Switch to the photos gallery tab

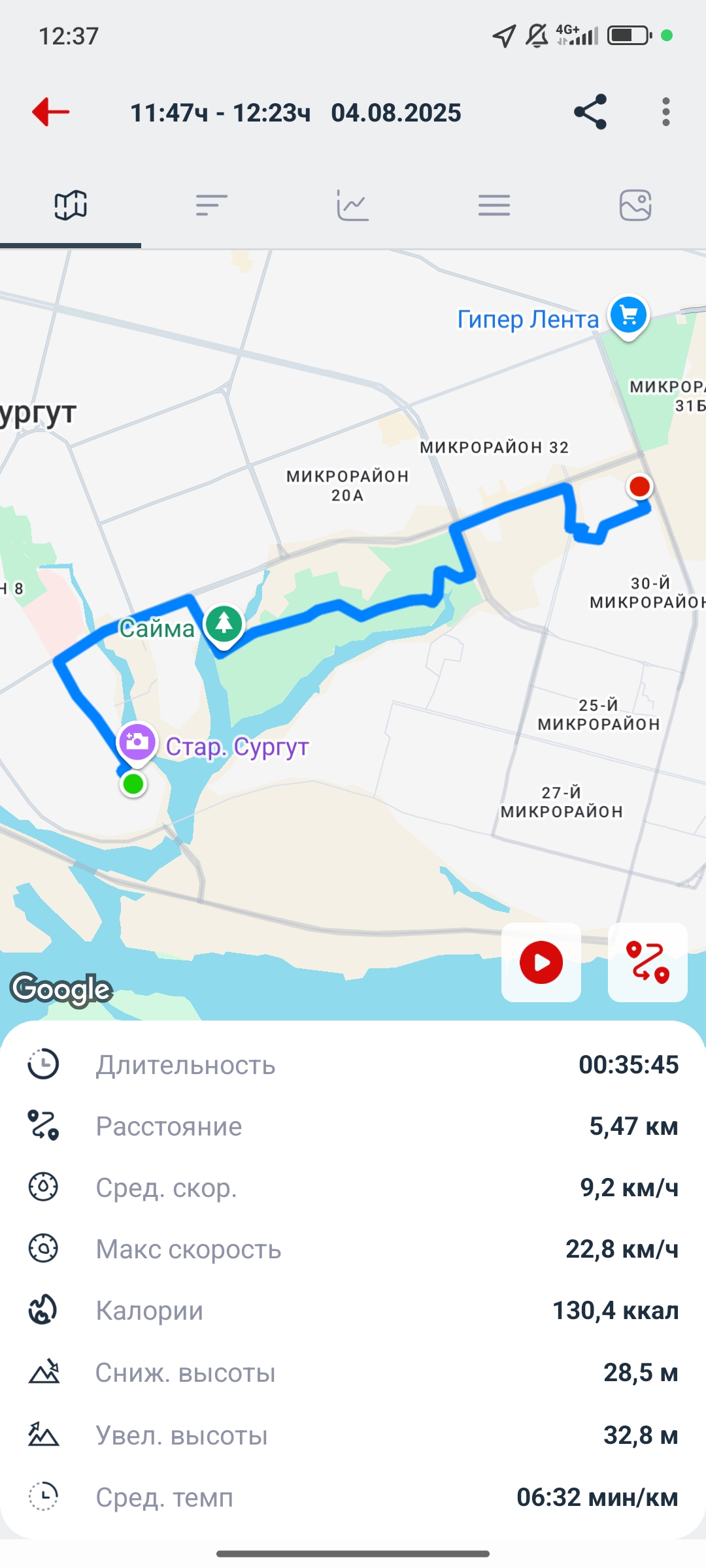click(x=635, y=205)
